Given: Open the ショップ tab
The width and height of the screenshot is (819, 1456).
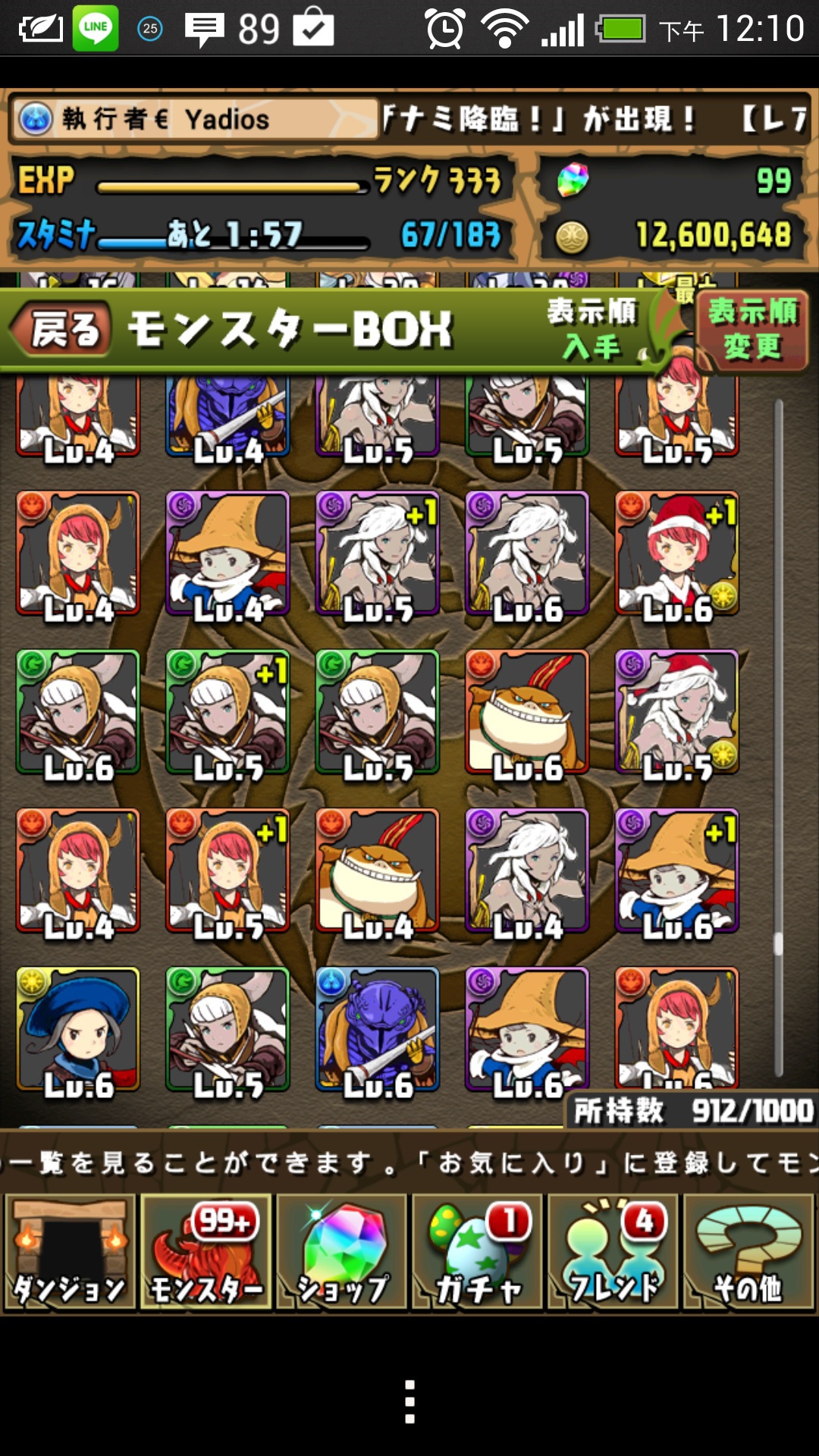Looking at the screenshot, I should pos(342,1252).
